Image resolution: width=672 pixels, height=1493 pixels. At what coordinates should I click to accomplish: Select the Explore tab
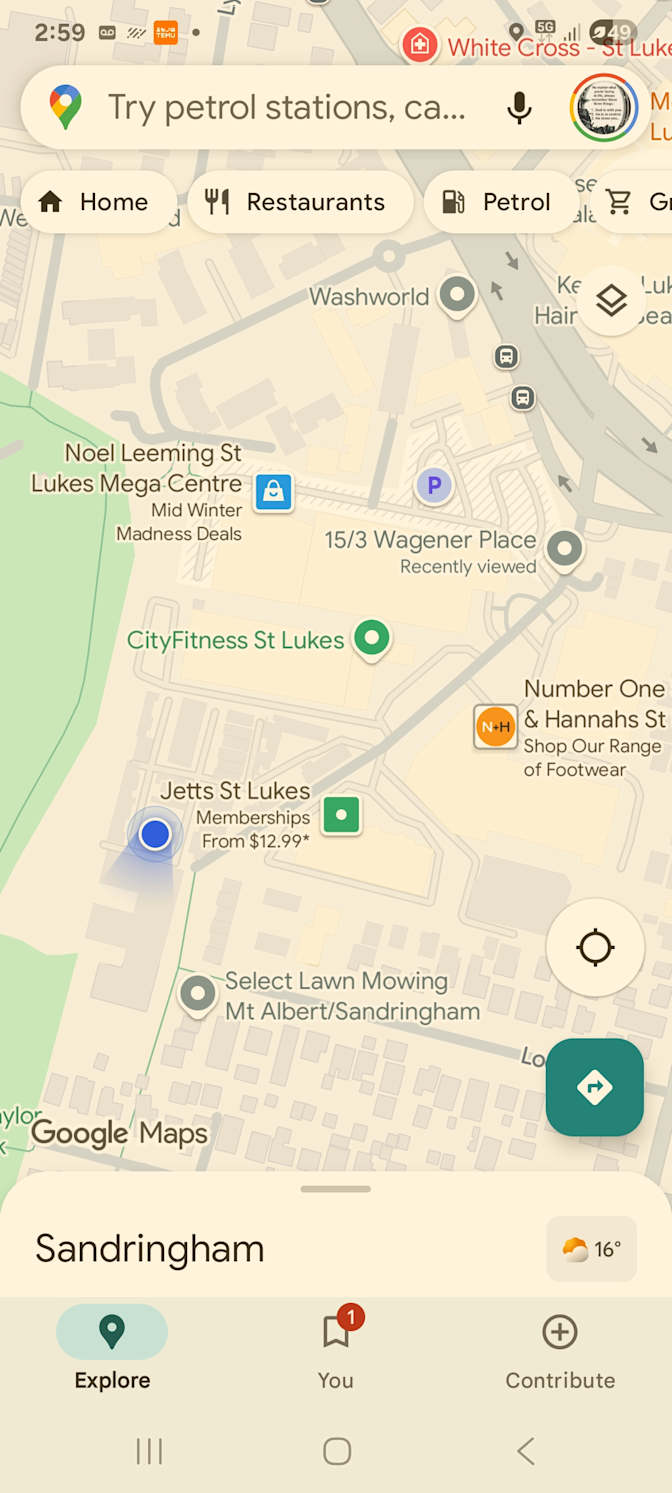point(112,1351)
